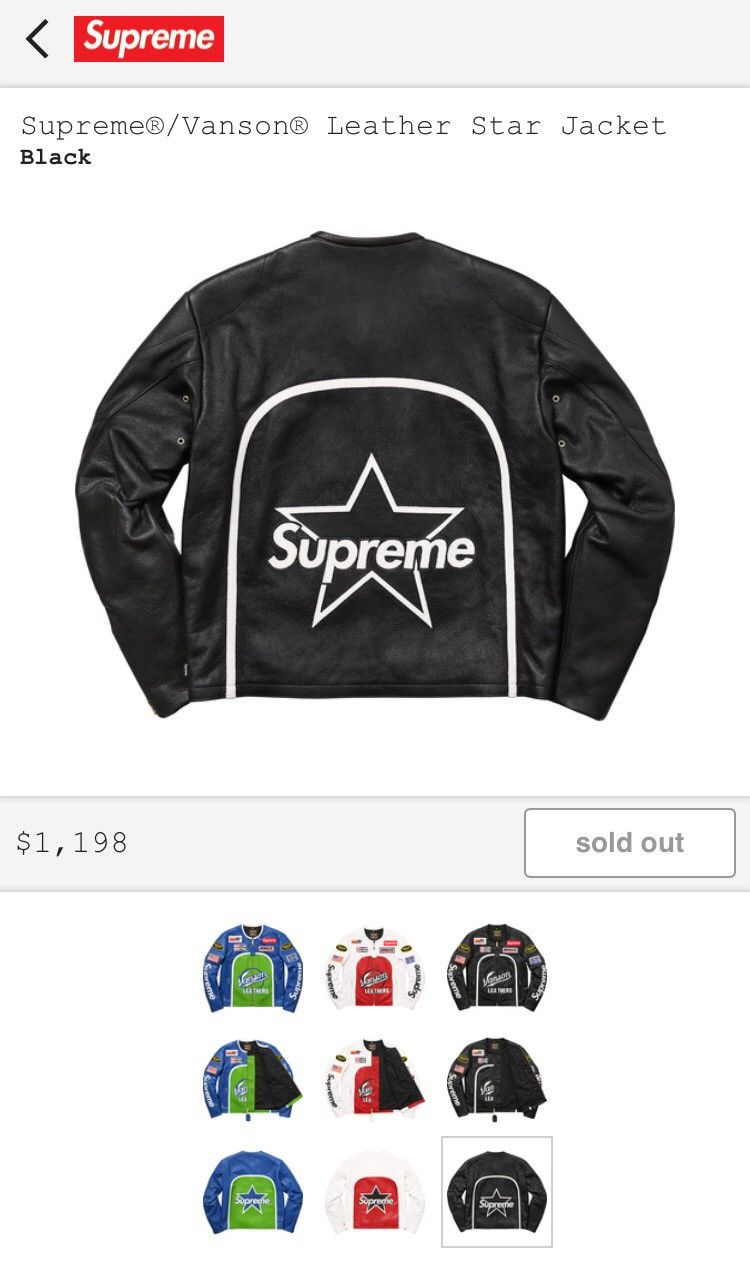Show the blue jacket back view thumbnail

click(252, 1192)
